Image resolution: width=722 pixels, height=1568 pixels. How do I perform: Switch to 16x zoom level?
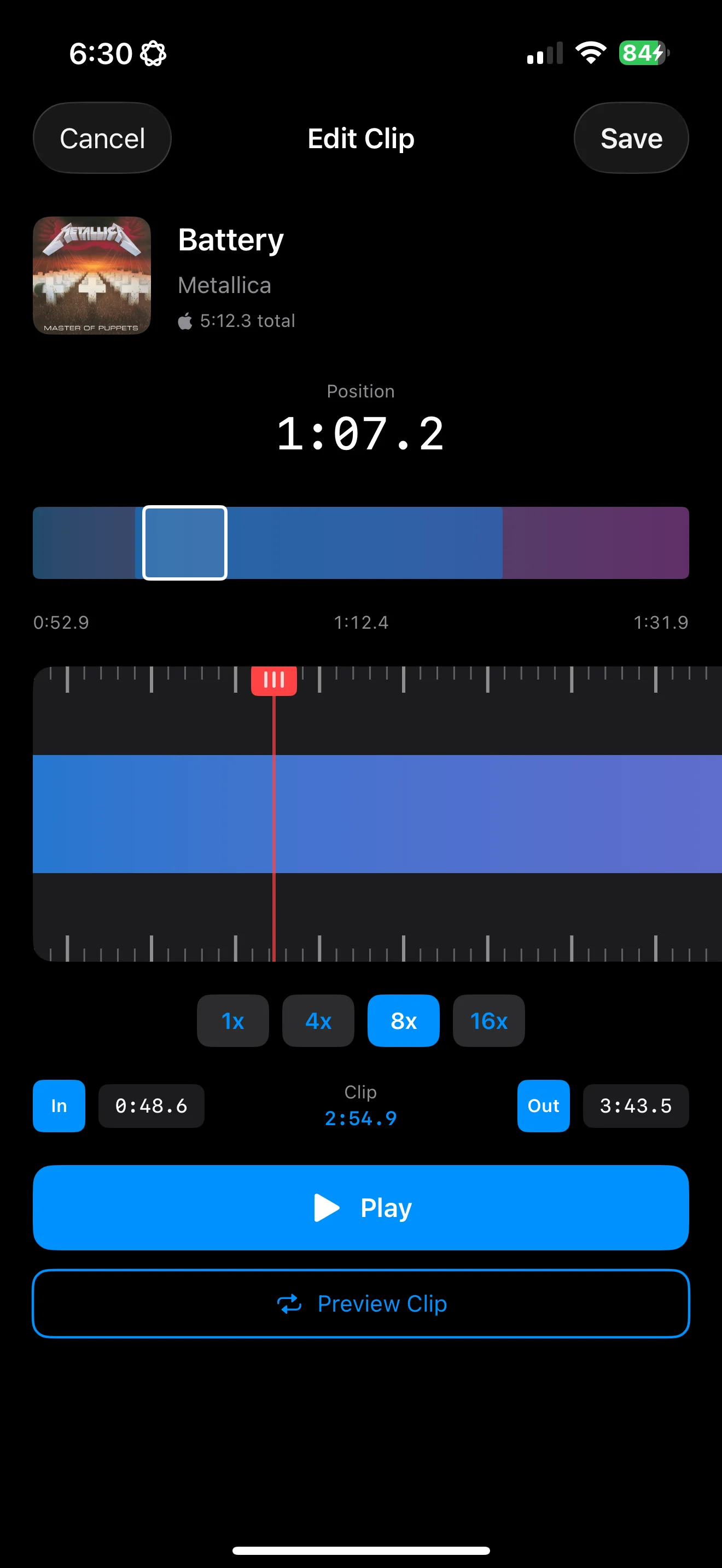pos(488,1021)
